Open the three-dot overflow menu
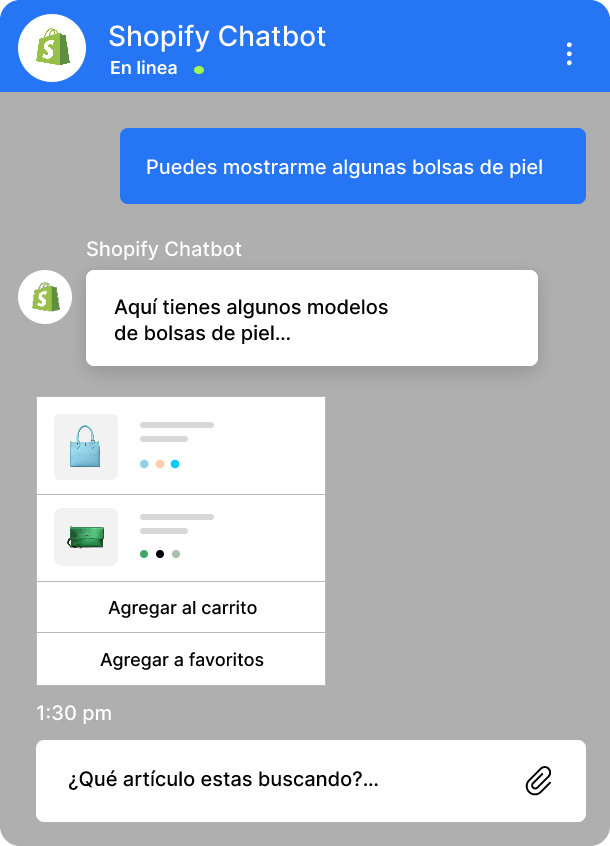610x846 pixels. click(x=569, y=54)
